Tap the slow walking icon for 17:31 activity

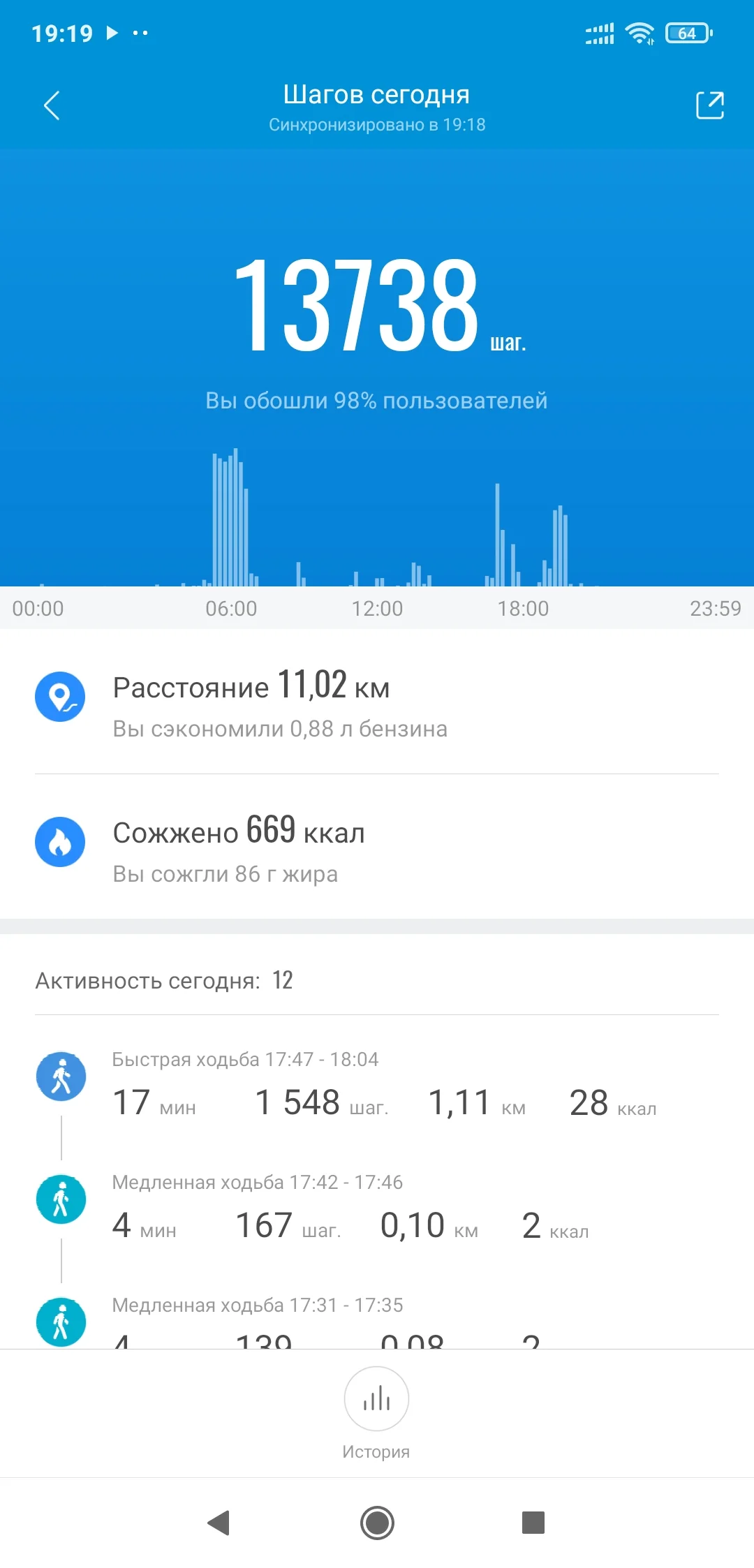tap(61, 1321)
